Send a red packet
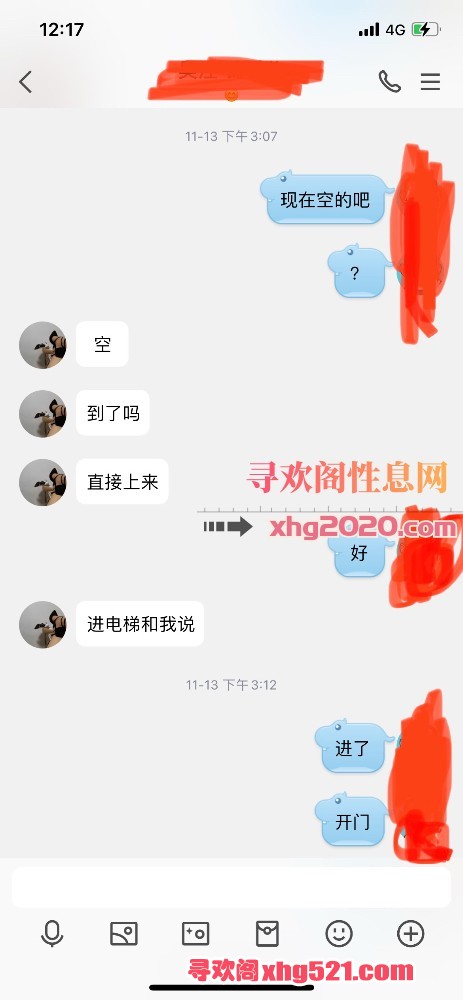Screen dimensions: 463x1000 [267, 934]
